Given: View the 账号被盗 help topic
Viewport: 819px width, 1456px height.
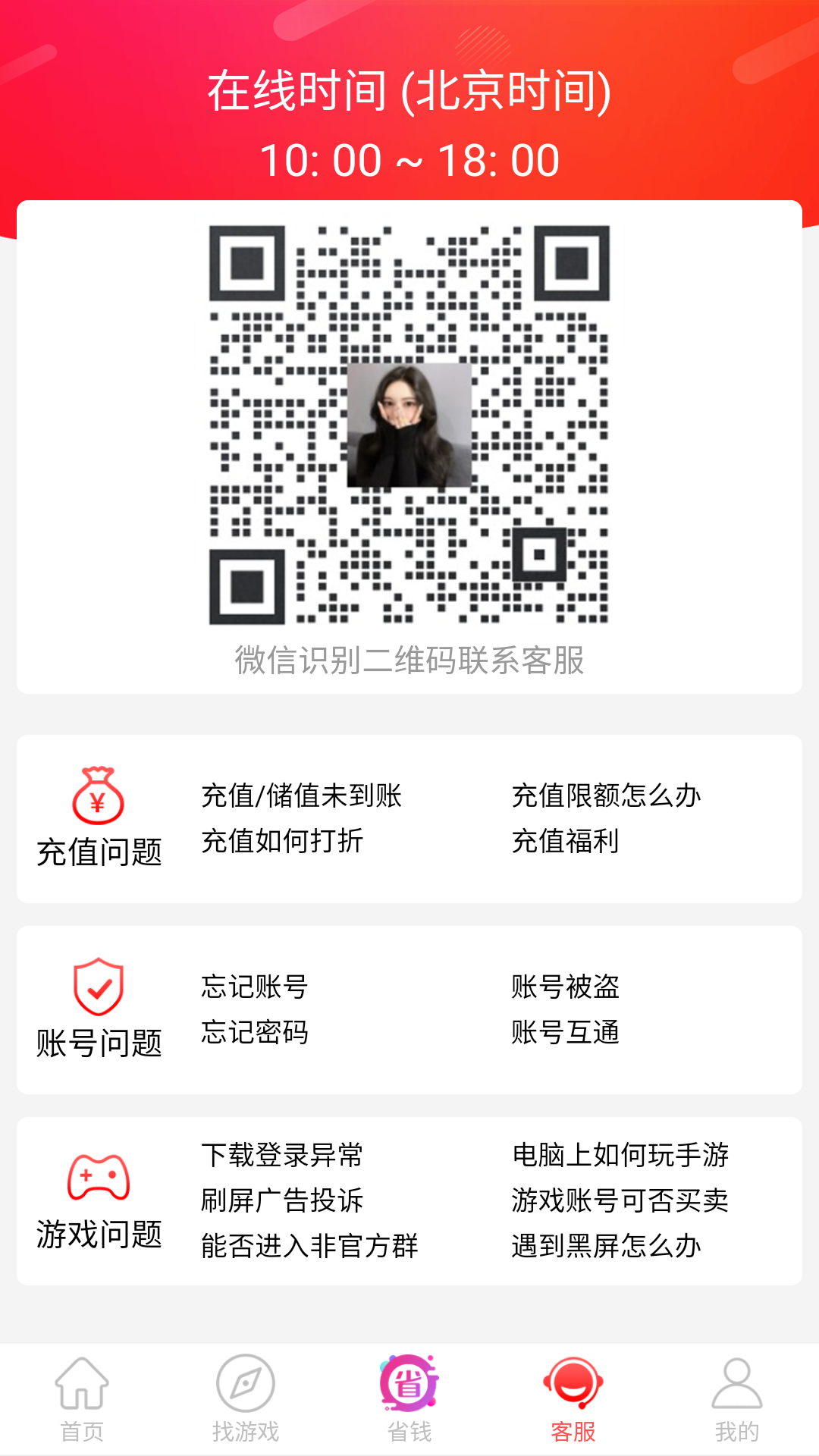Looking at the screenshot, I should pos(565,986).
